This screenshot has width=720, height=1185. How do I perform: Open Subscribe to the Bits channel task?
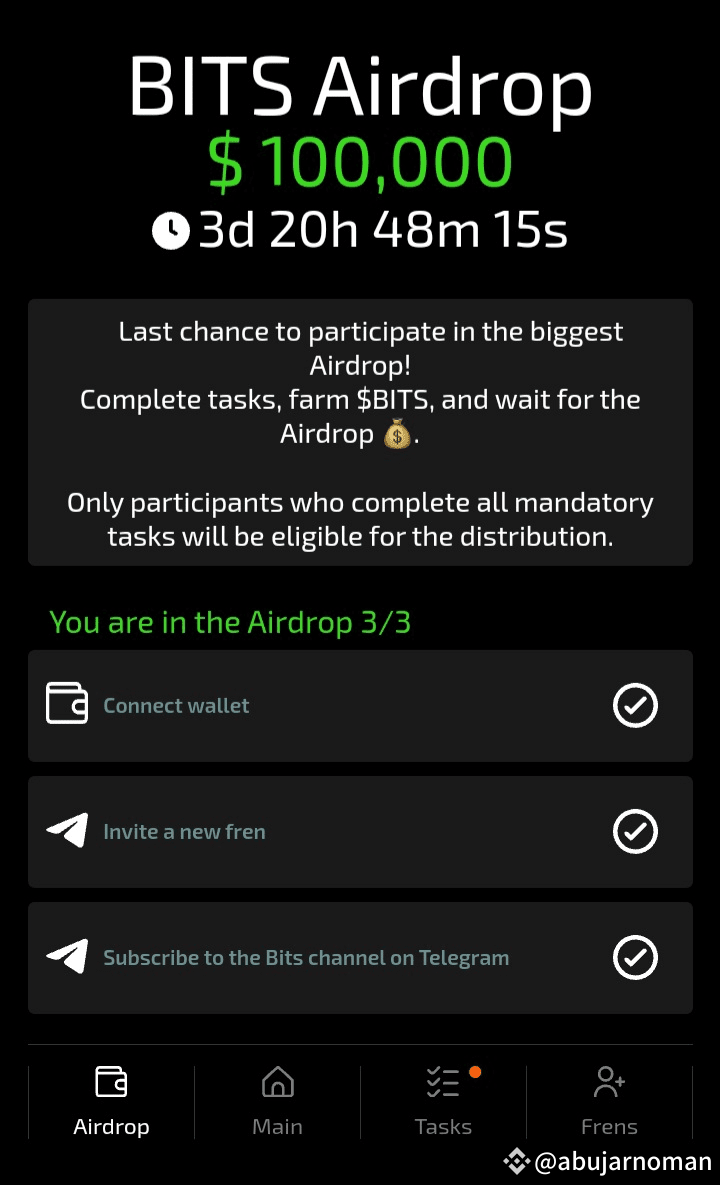coord(360,958)
